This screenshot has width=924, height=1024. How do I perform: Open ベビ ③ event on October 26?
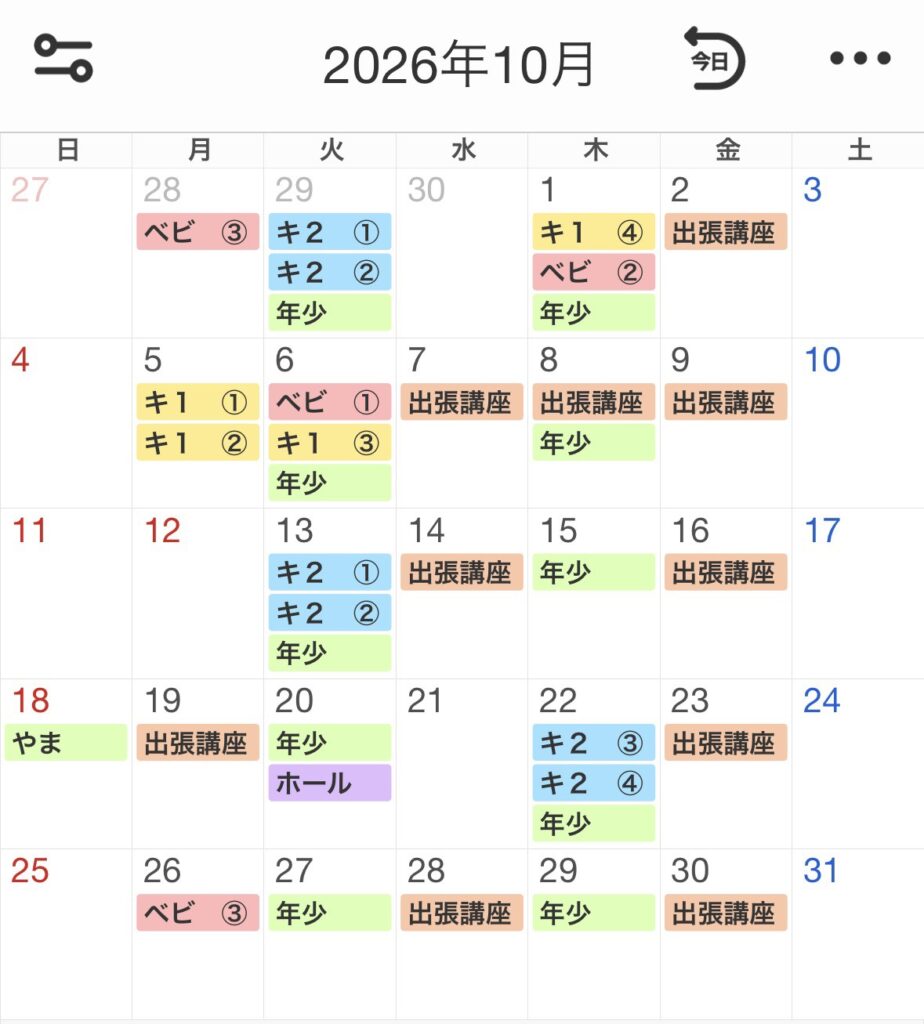(198, 912)
